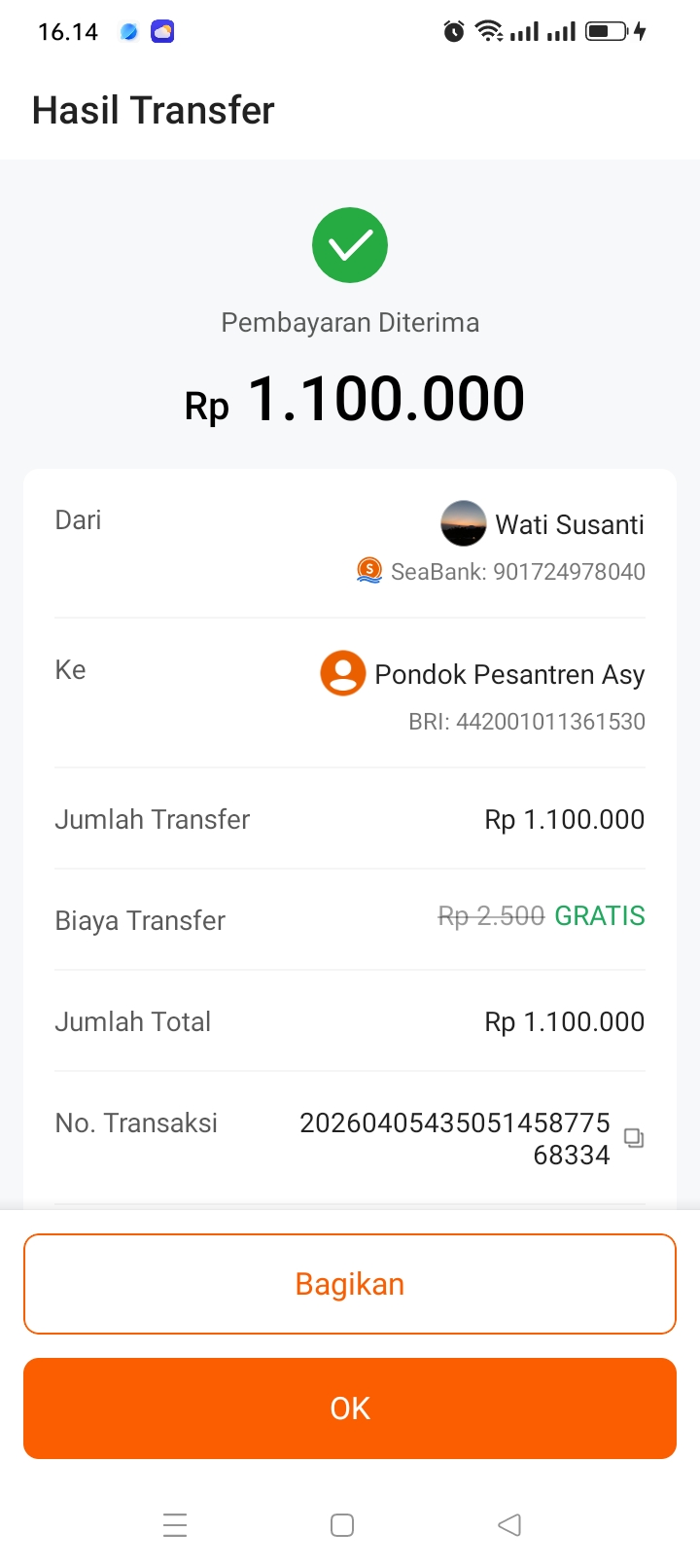
Task: Copy the transaction number
Action: pos(634,1138)
